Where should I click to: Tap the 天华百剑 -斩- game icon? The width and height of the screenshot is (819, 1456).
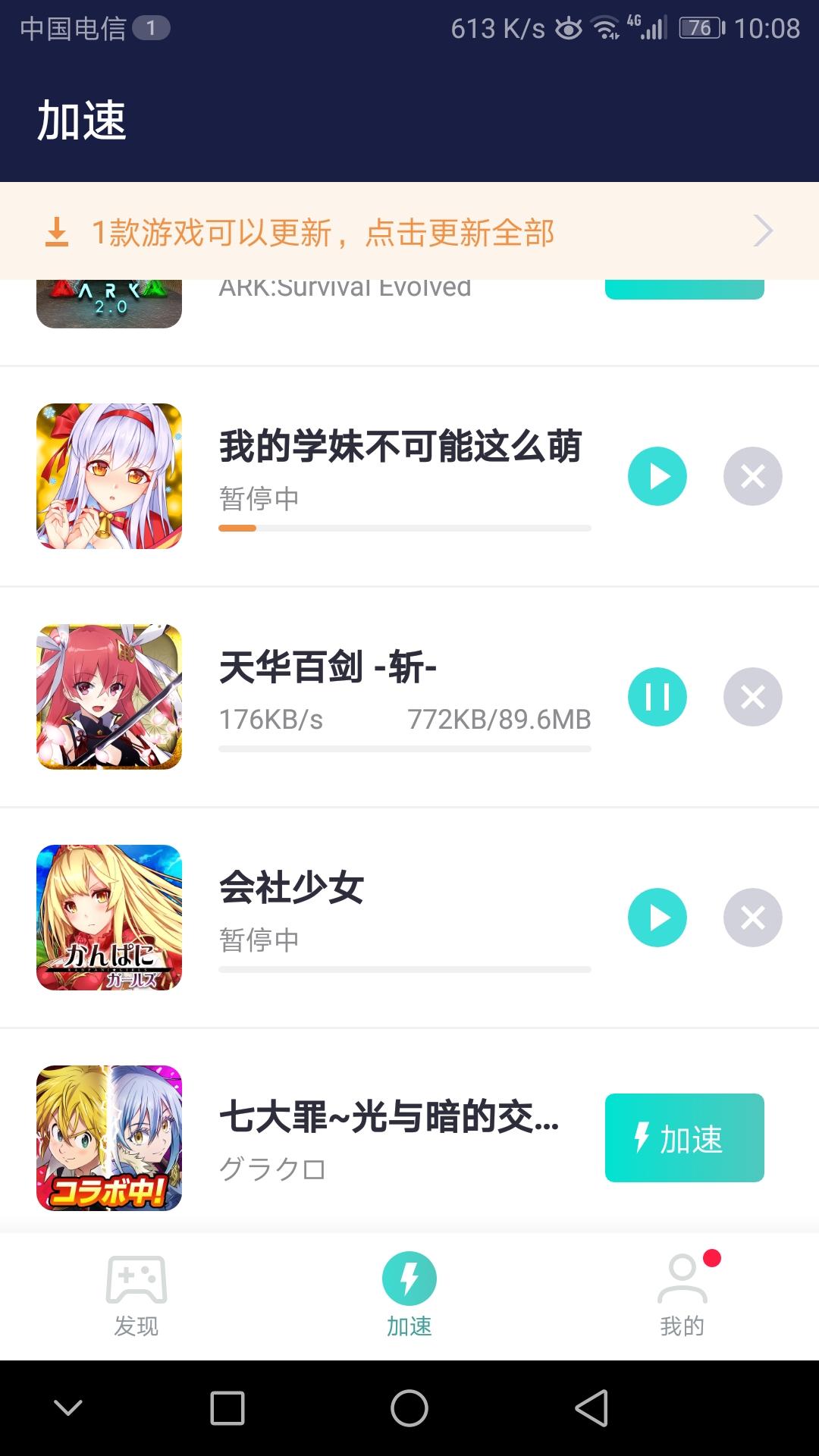(108, 696)
